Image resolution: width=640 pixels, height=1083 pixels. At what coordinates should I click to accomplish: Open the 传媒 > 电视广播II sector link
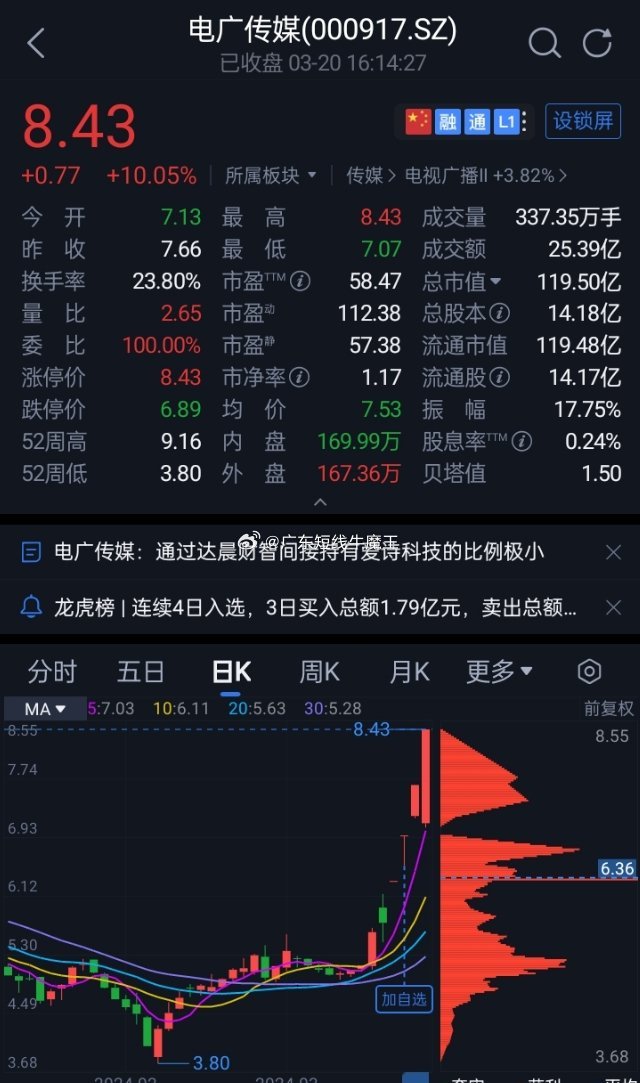tap(457, 175)
